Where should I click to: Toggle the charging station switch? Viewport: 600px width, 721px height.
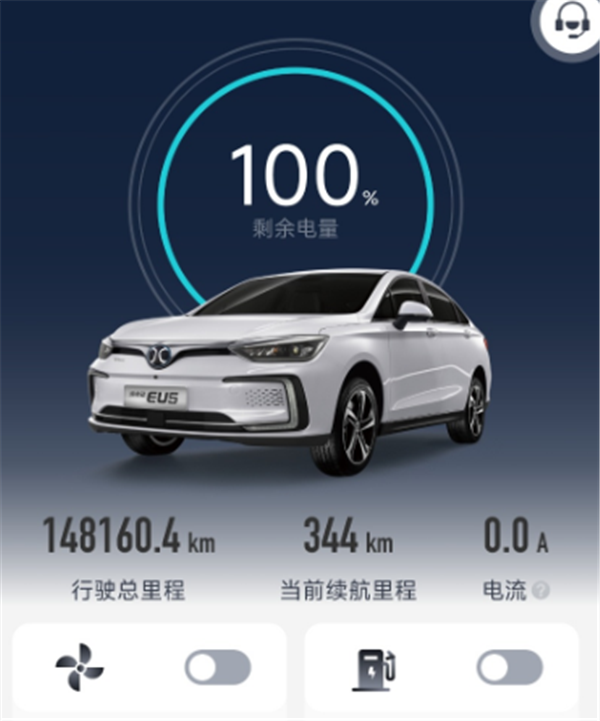[509, 667]
